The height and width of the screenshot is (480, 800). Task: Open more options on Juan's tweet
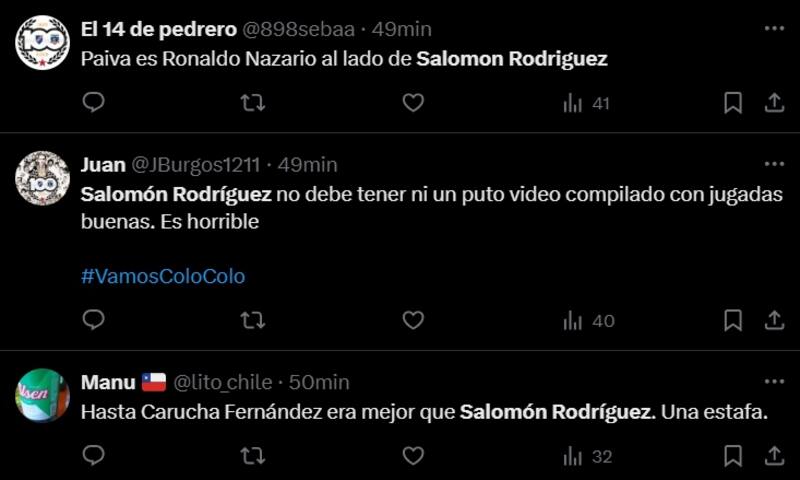774,164
